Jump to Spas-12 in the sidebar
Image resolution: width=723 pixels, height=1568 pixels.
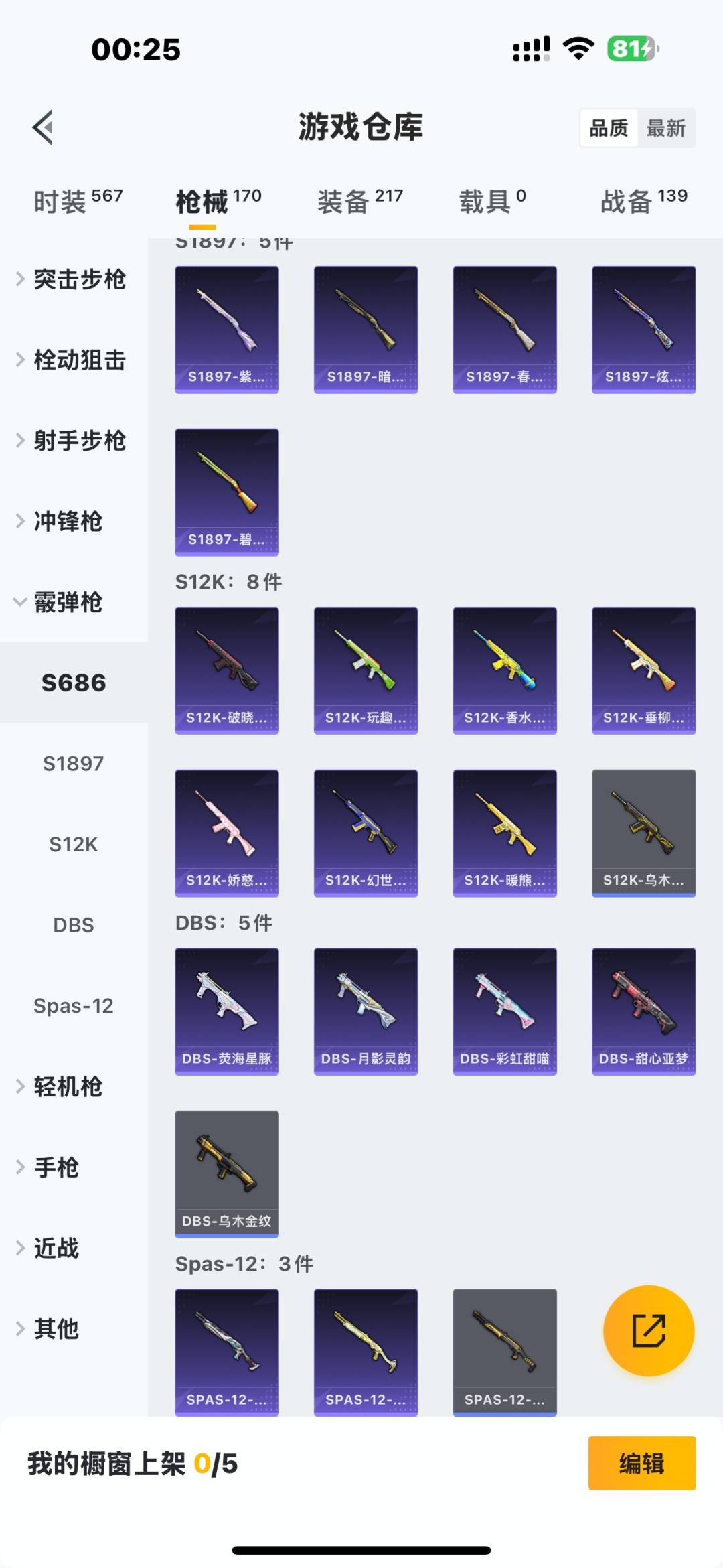point(74,1006)
